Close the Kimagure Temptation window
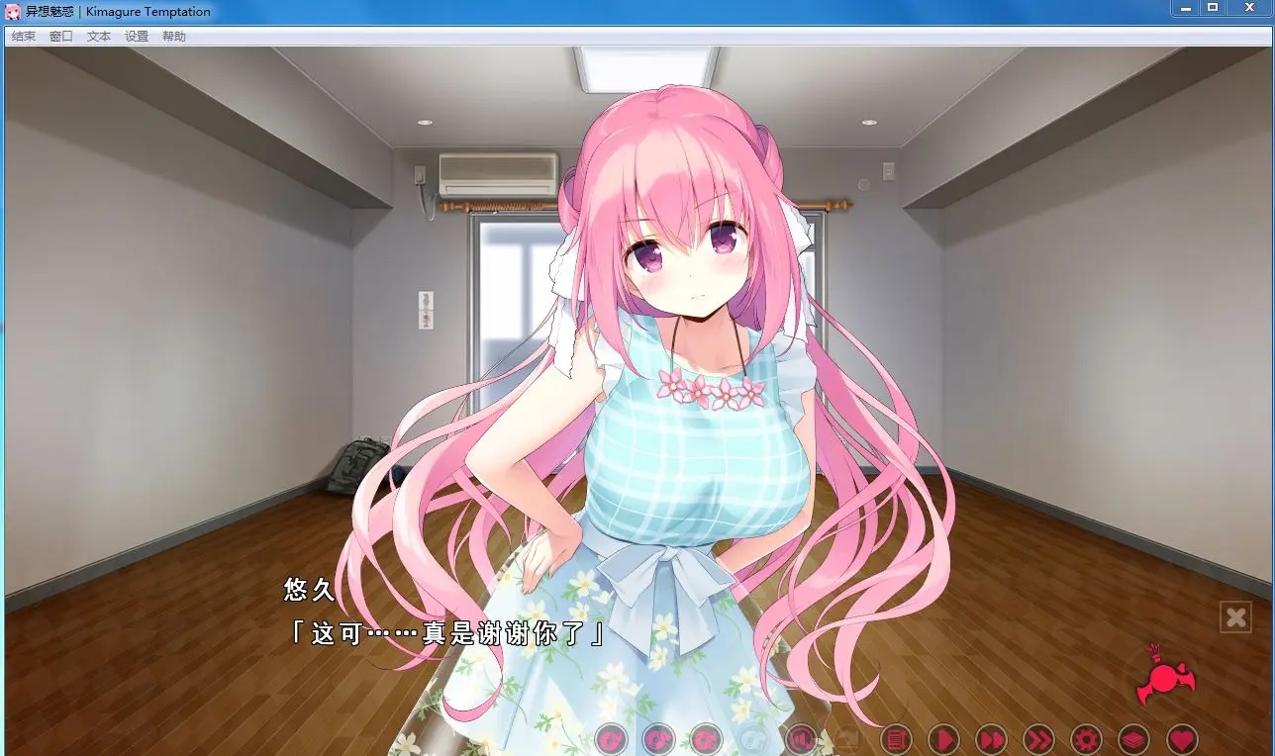Image resolution: width=1275 pixels, height=756 pixels. pyautogui.click(x=1250, y=8)
